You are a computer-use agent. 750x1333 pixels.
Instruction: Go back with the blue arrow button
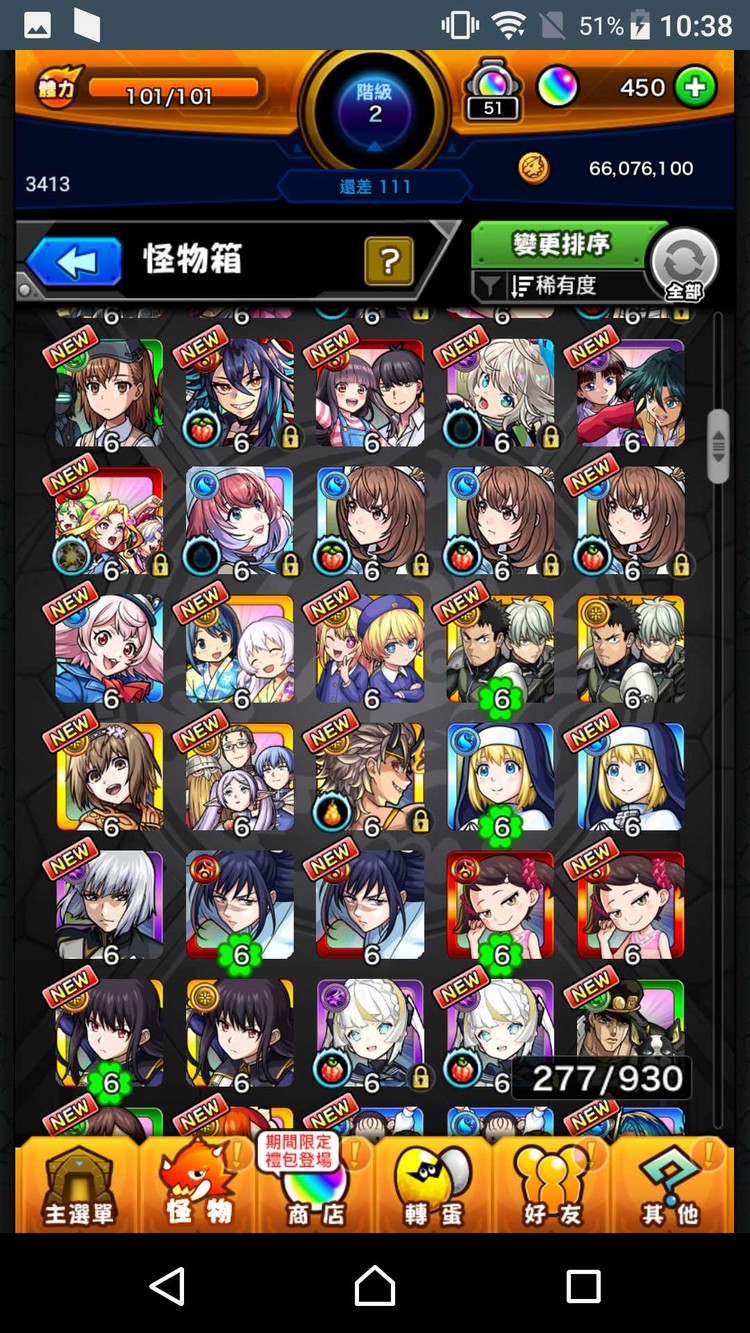[74, 262]
